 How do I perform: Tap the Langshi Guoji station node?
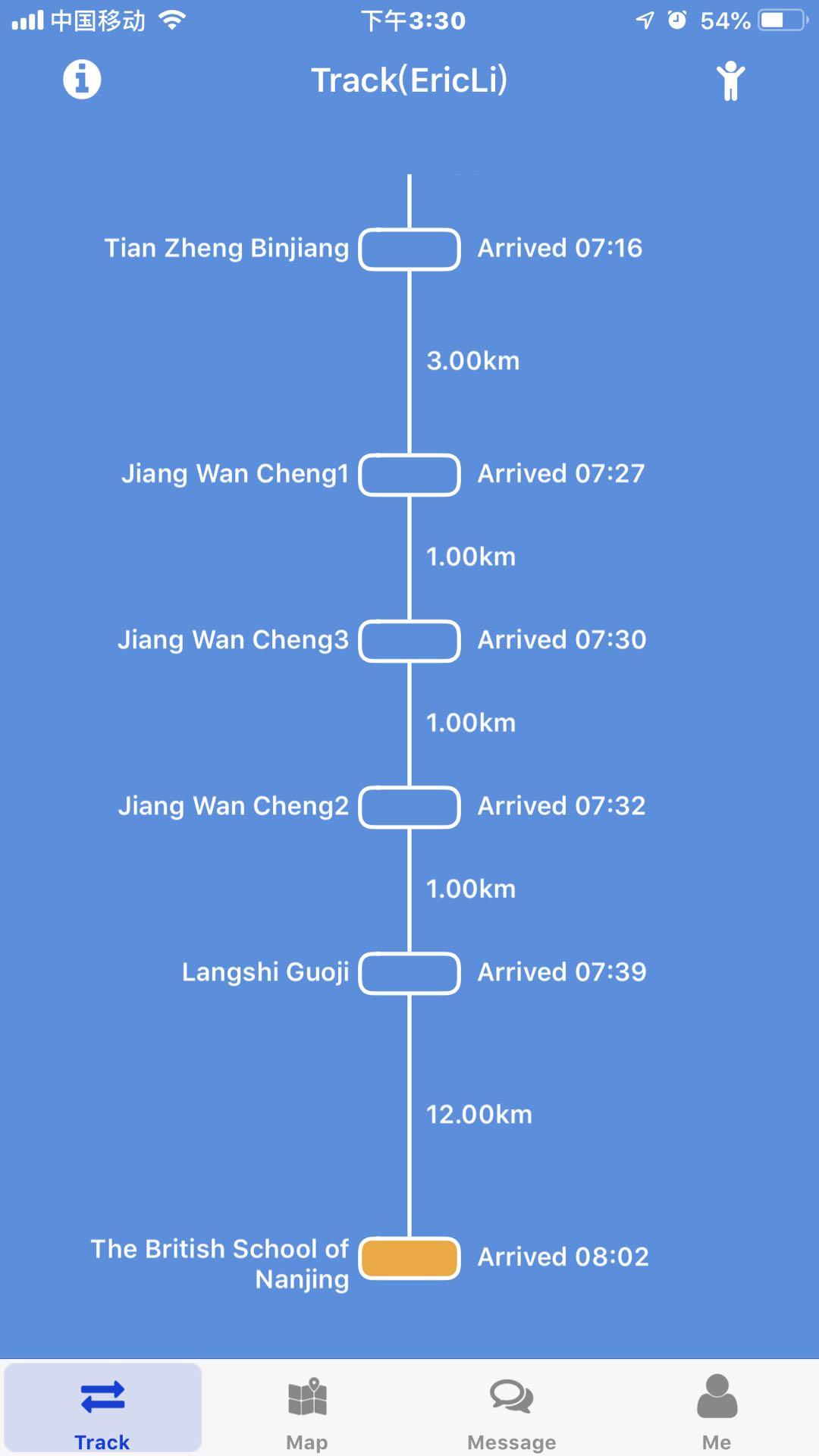[x=409, y=973]
